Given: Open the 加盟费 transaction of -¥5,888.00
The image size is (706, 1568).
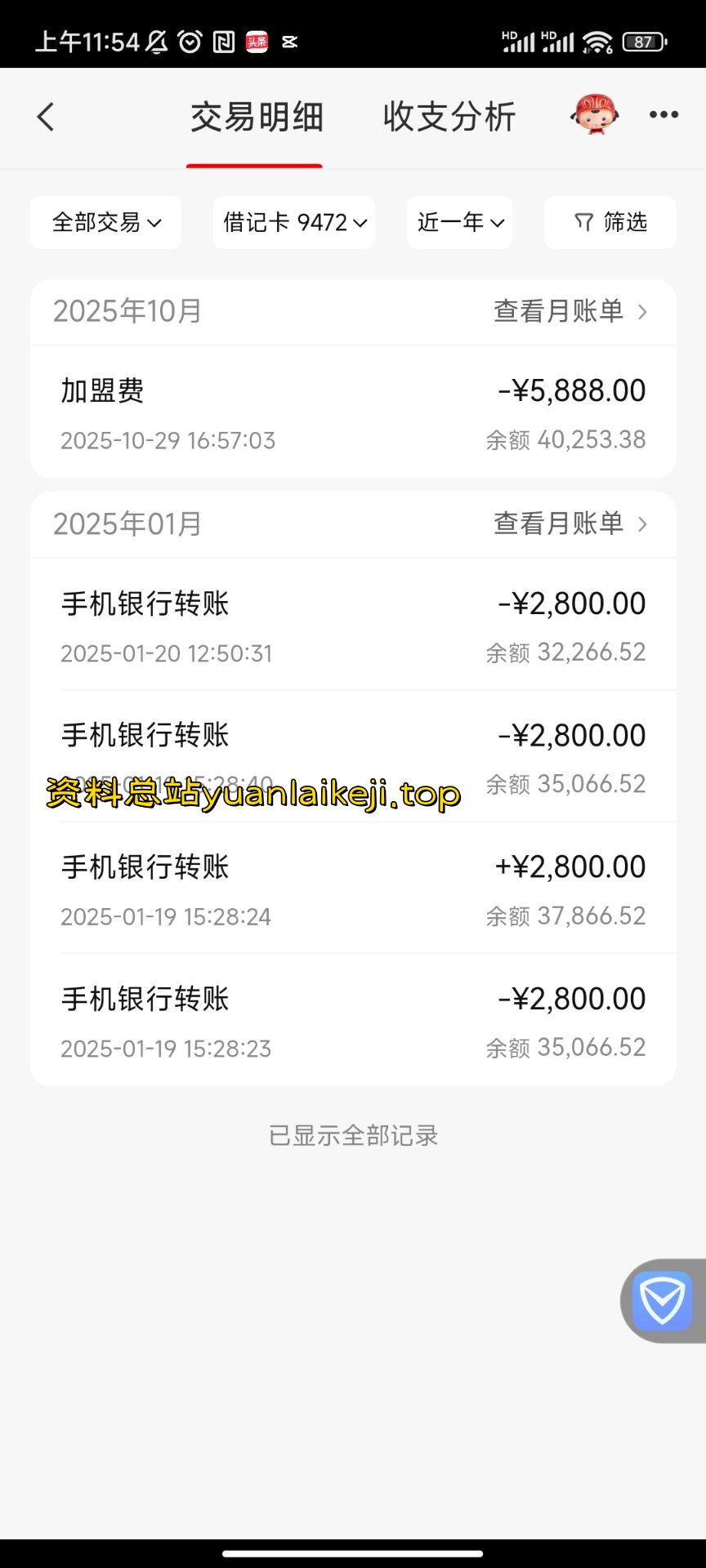Looking at the screenshot, I should point(353,413).
